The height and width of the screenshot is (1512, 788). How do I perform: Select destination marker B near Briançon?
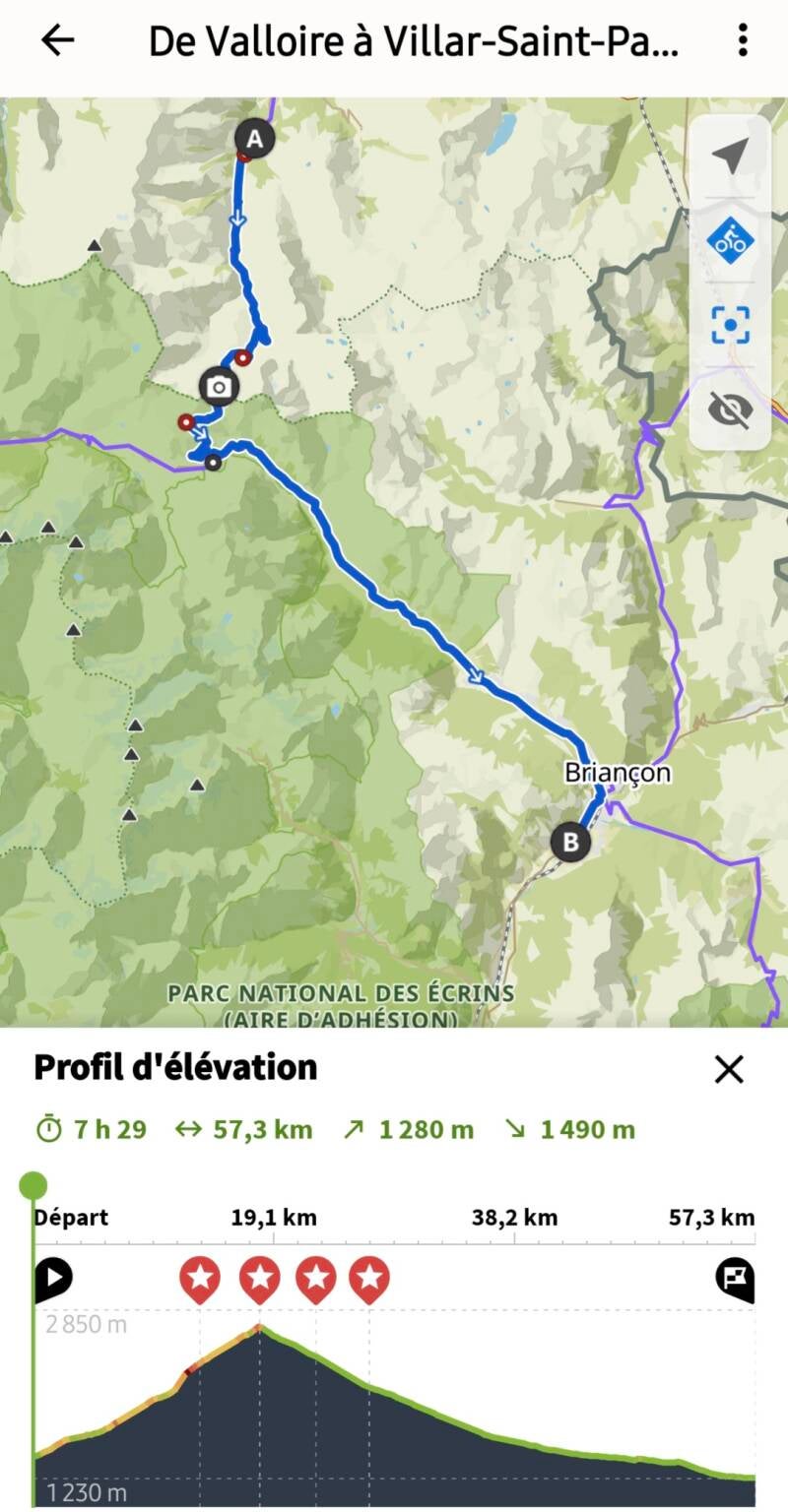[x=569, y=842]
